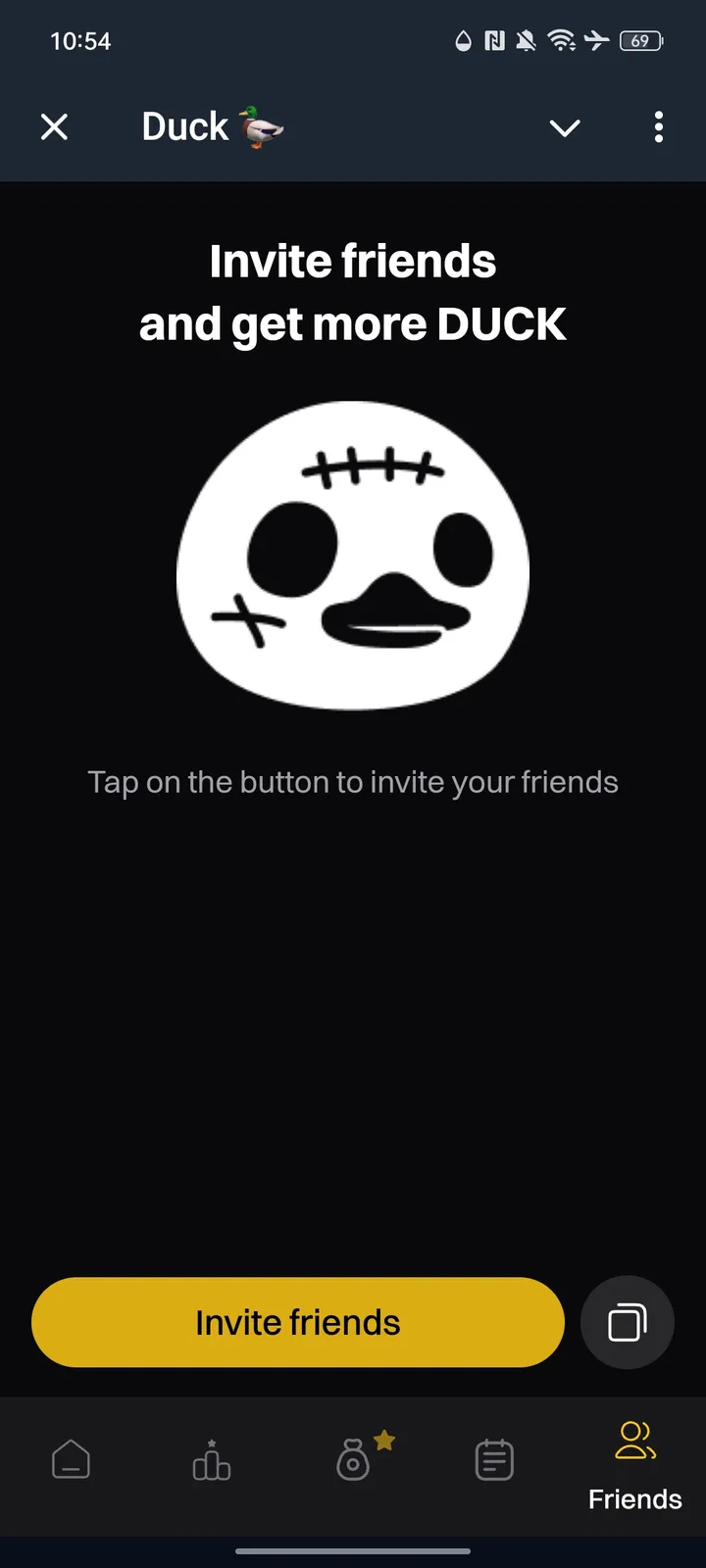Open the three-dot overflow menu
Viewport: 706px width, 1568px height.
pos(658,126)
